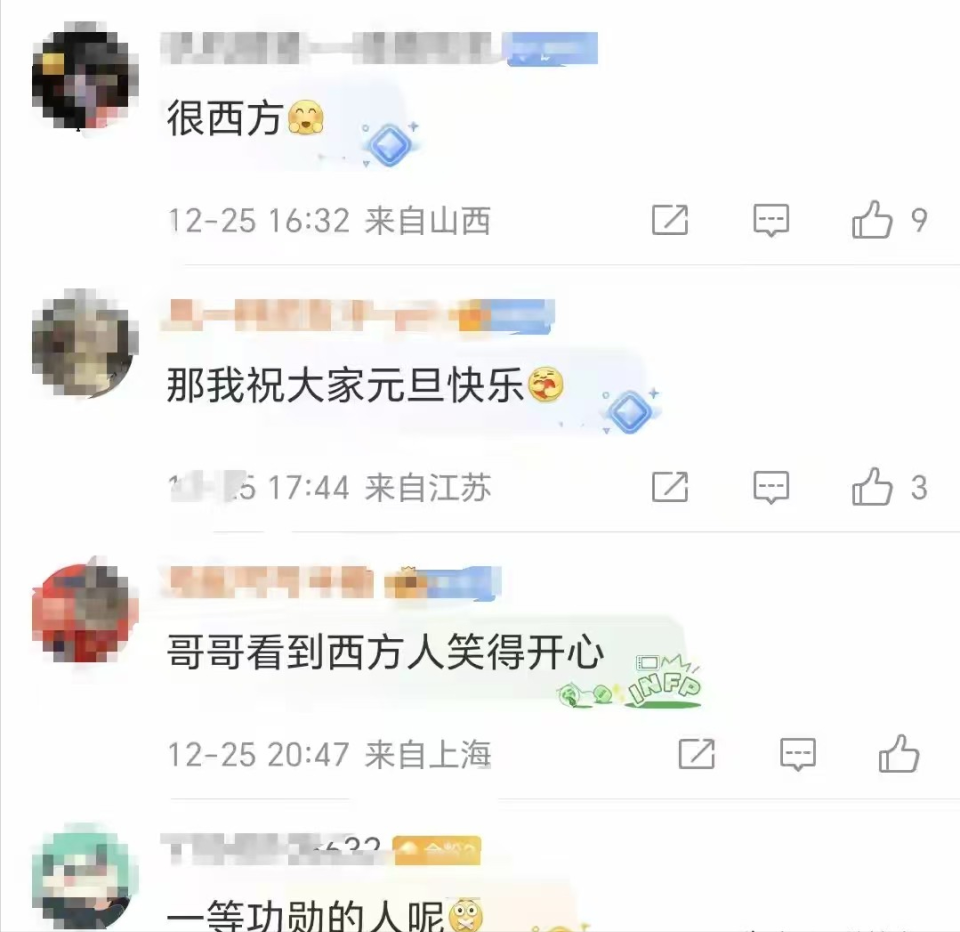Like the comment 那我祝大家元旦快乐
This screenshot has width=960, height=932.
(873, 487)
